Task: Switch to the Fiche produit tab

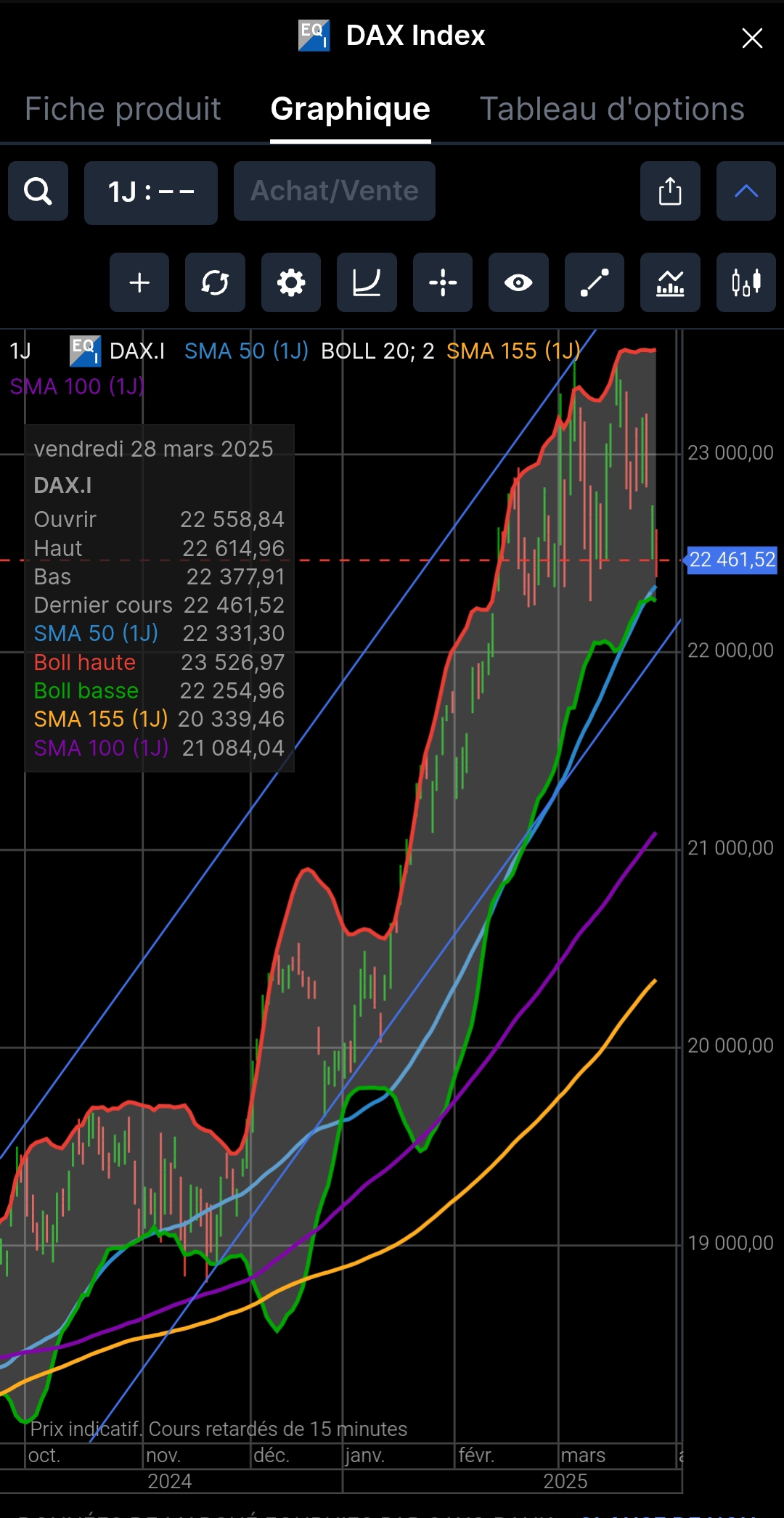Action: pyautogui.click(x=123, y=110)
